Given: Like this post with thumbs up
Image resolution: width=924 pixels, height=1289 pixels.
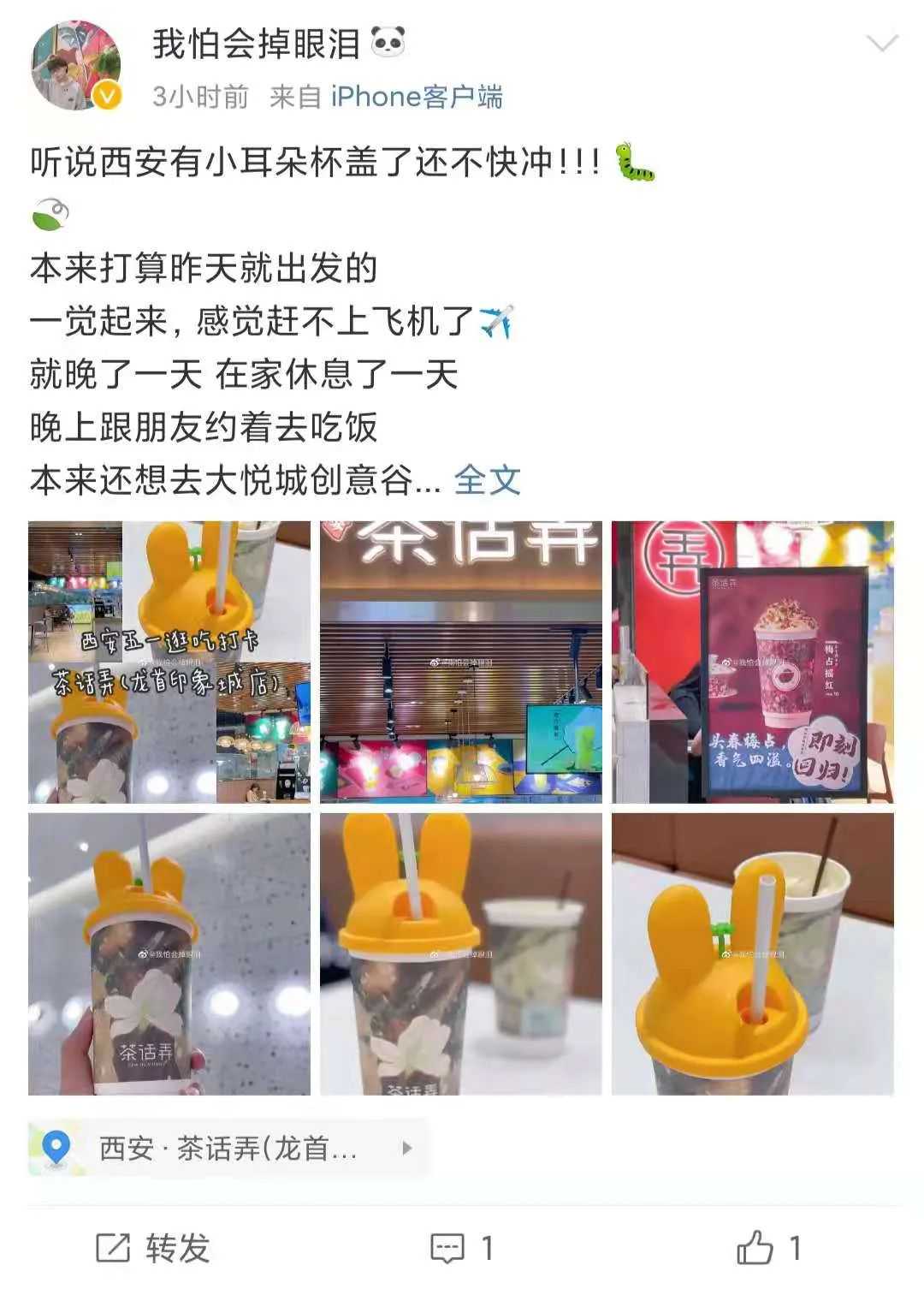Looking at the screenshot, I should [x=767, y=1249].
